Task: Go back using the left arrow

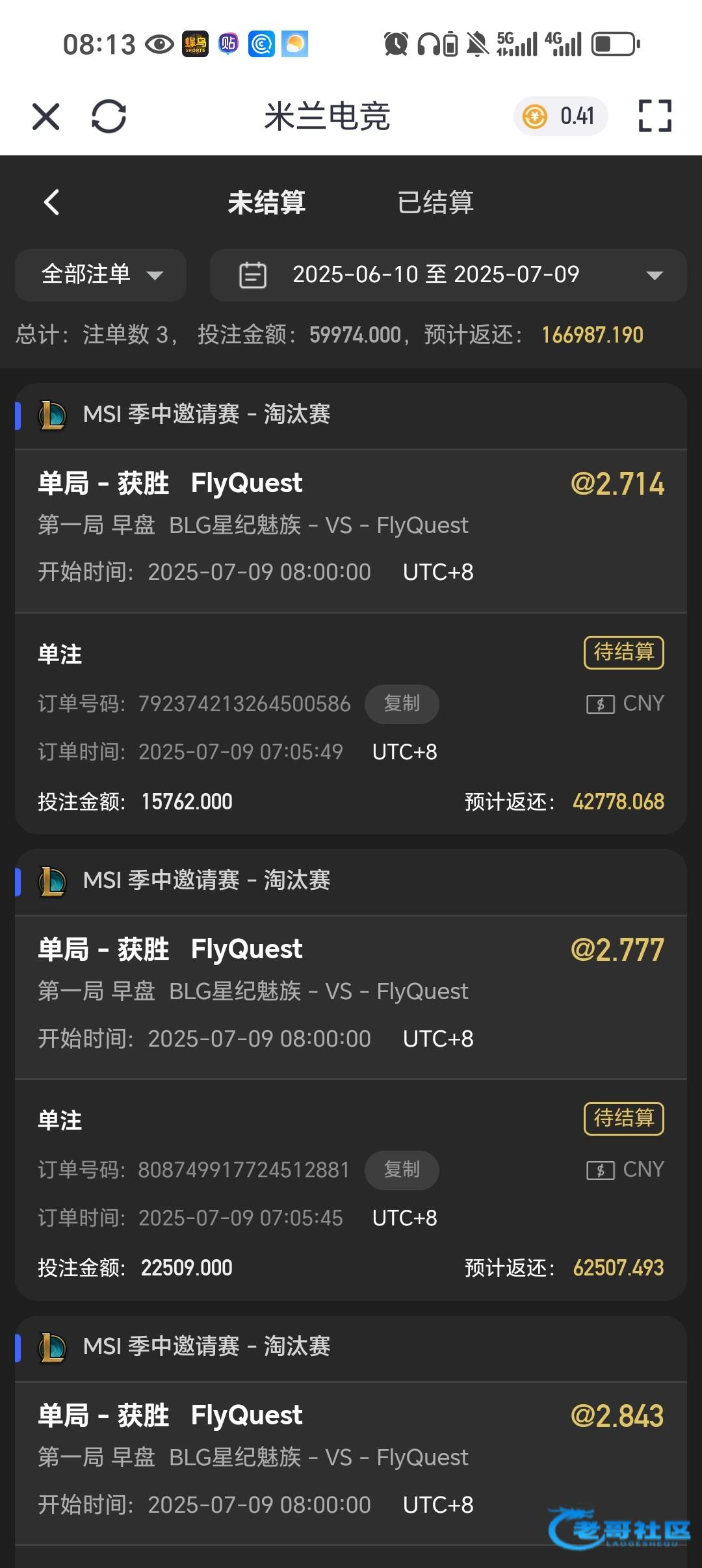Action: [52, 202]
